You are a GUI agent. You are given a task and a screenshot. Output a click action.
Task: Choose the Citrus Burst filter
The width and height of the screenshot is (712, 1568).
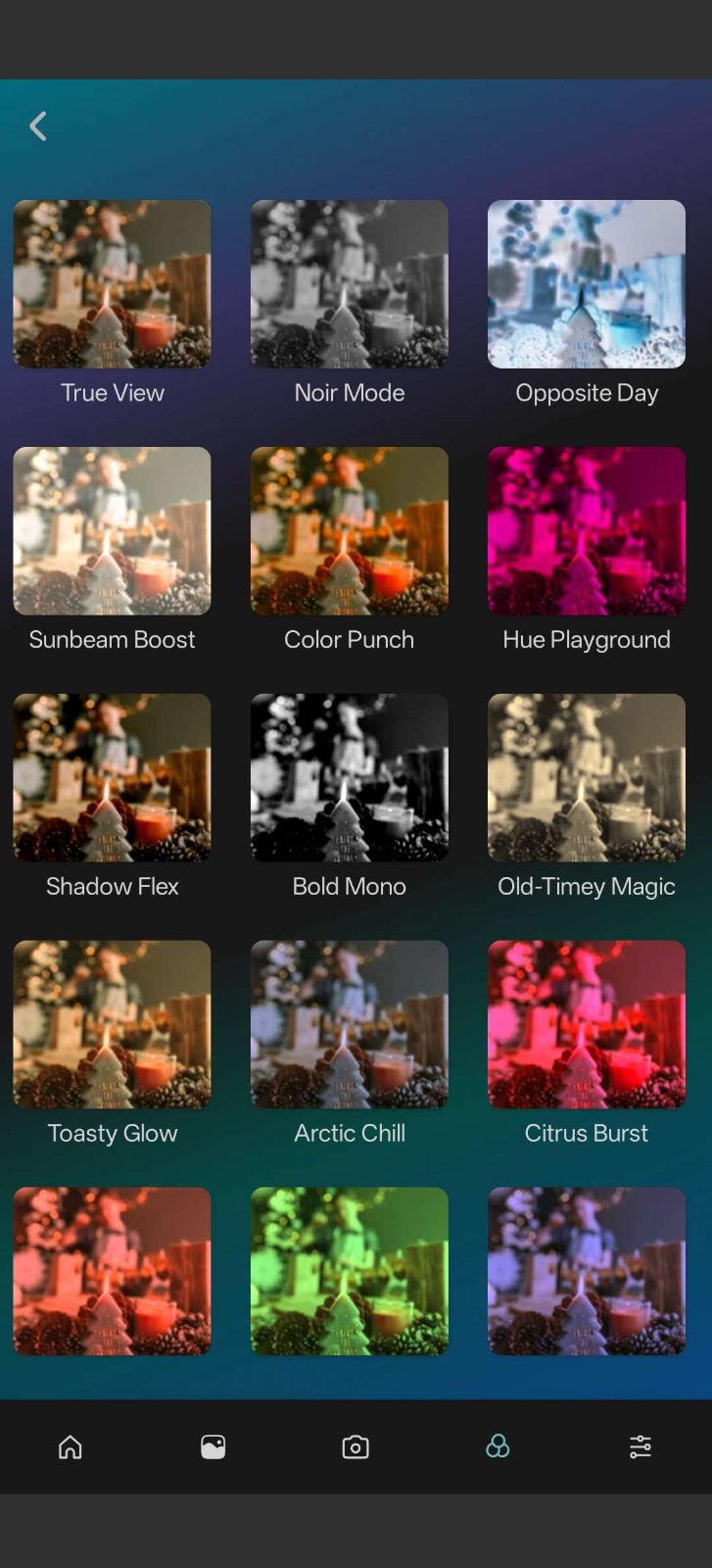[587, 1025]
